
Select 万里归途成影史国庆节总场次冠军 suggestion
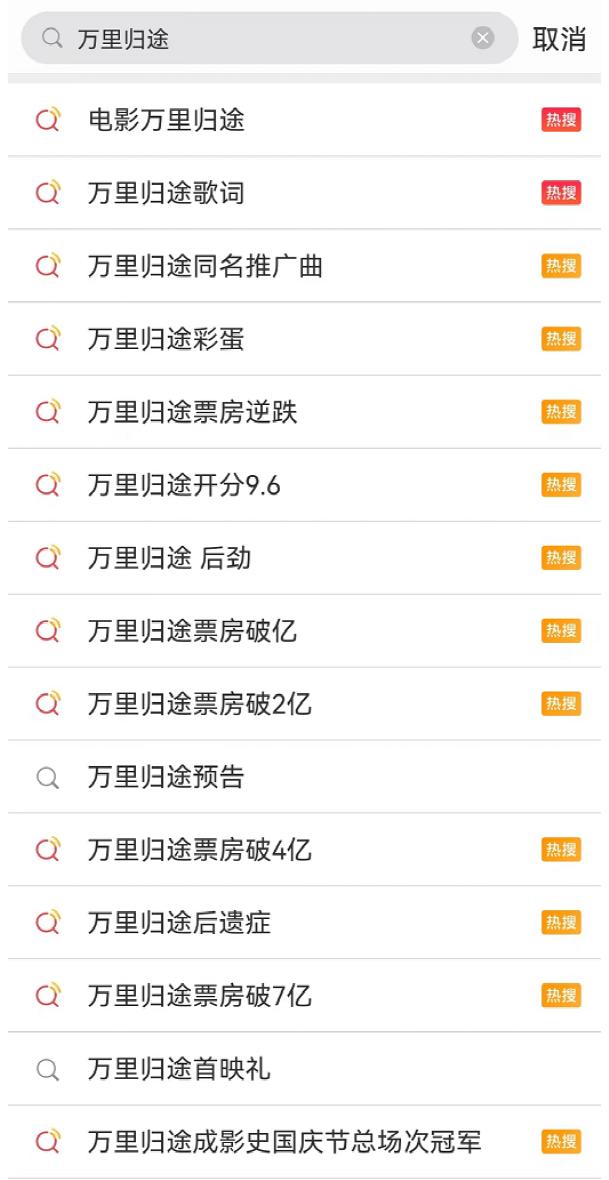pyautogui.click(x=304, y=1142)
